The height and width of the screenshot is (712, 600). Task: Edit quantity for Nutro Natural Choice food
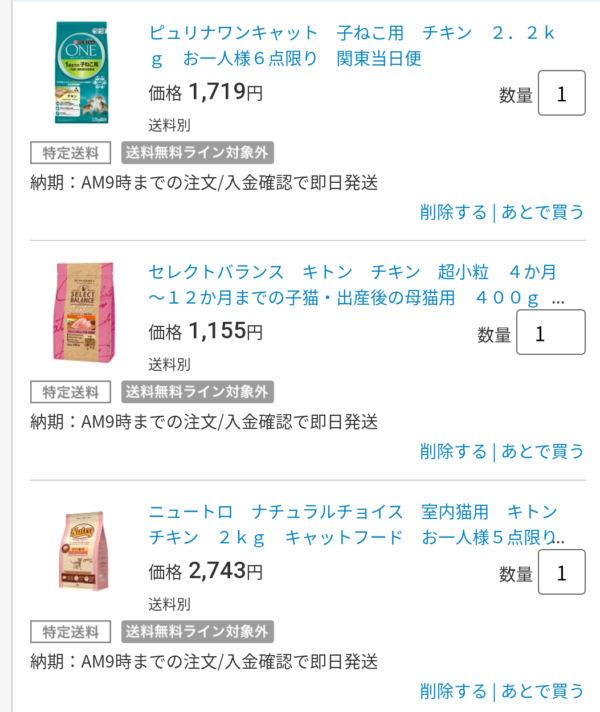click(561, 572)
